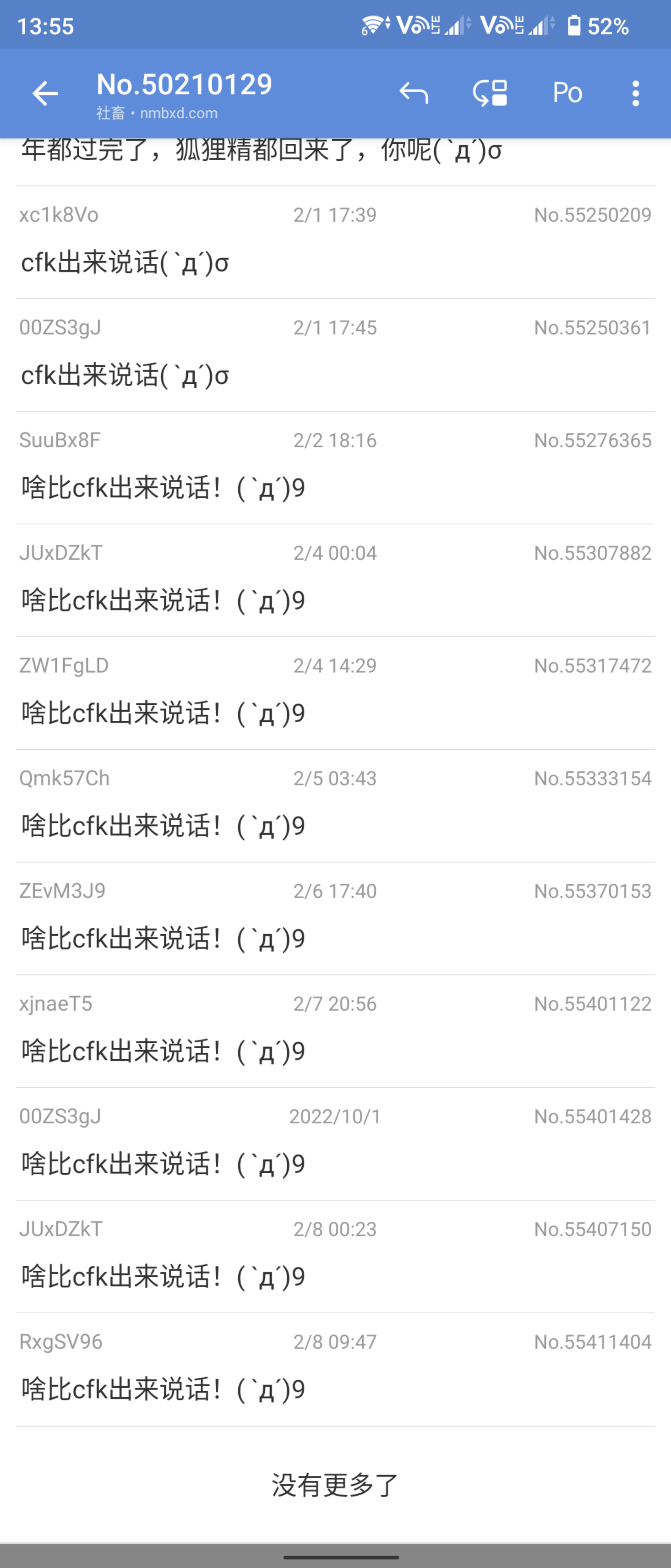This screenshot has height=1568, width=671.
Task: Toggle the Po filter in the toolbar
Action: pos(567,94)
